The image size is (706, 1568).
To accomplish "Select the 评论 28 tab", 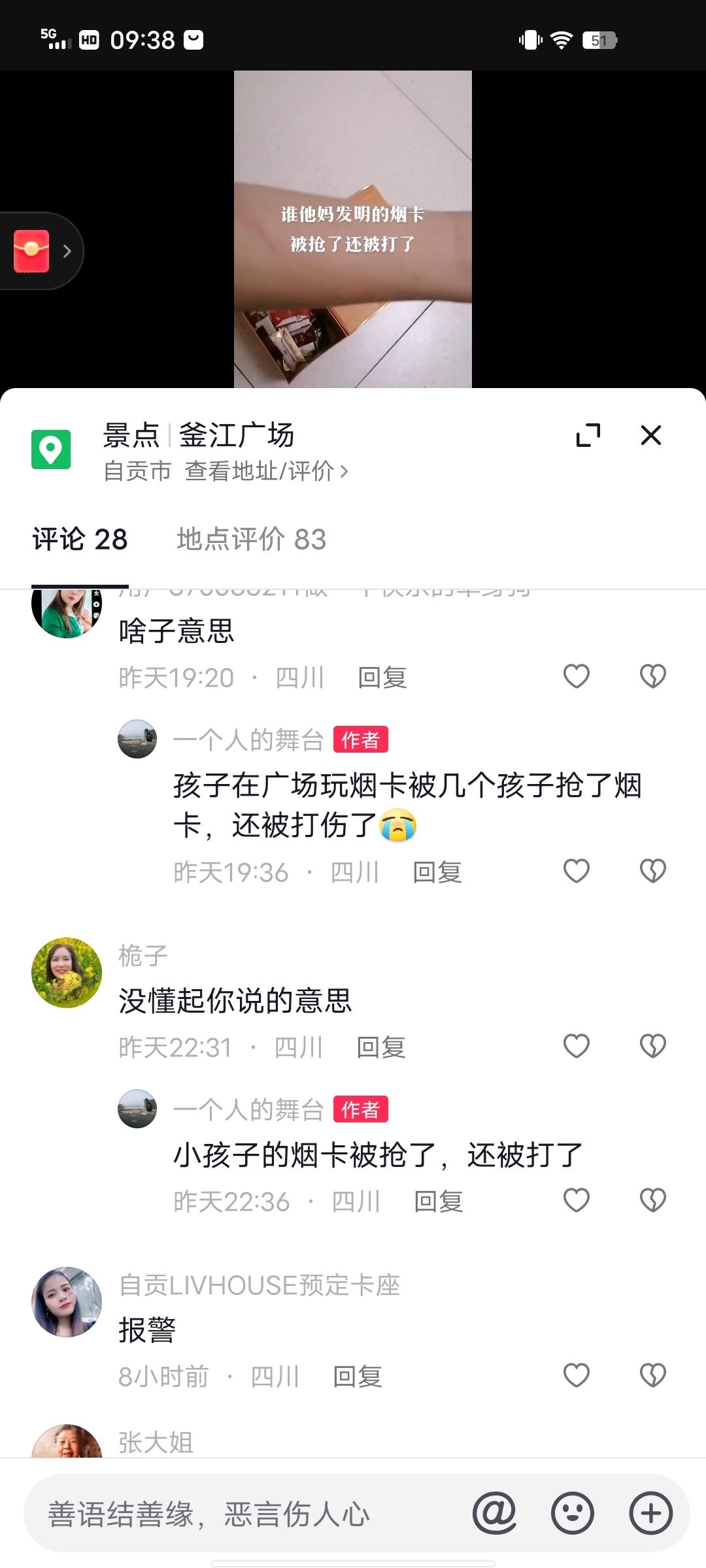I will point(80,540).
